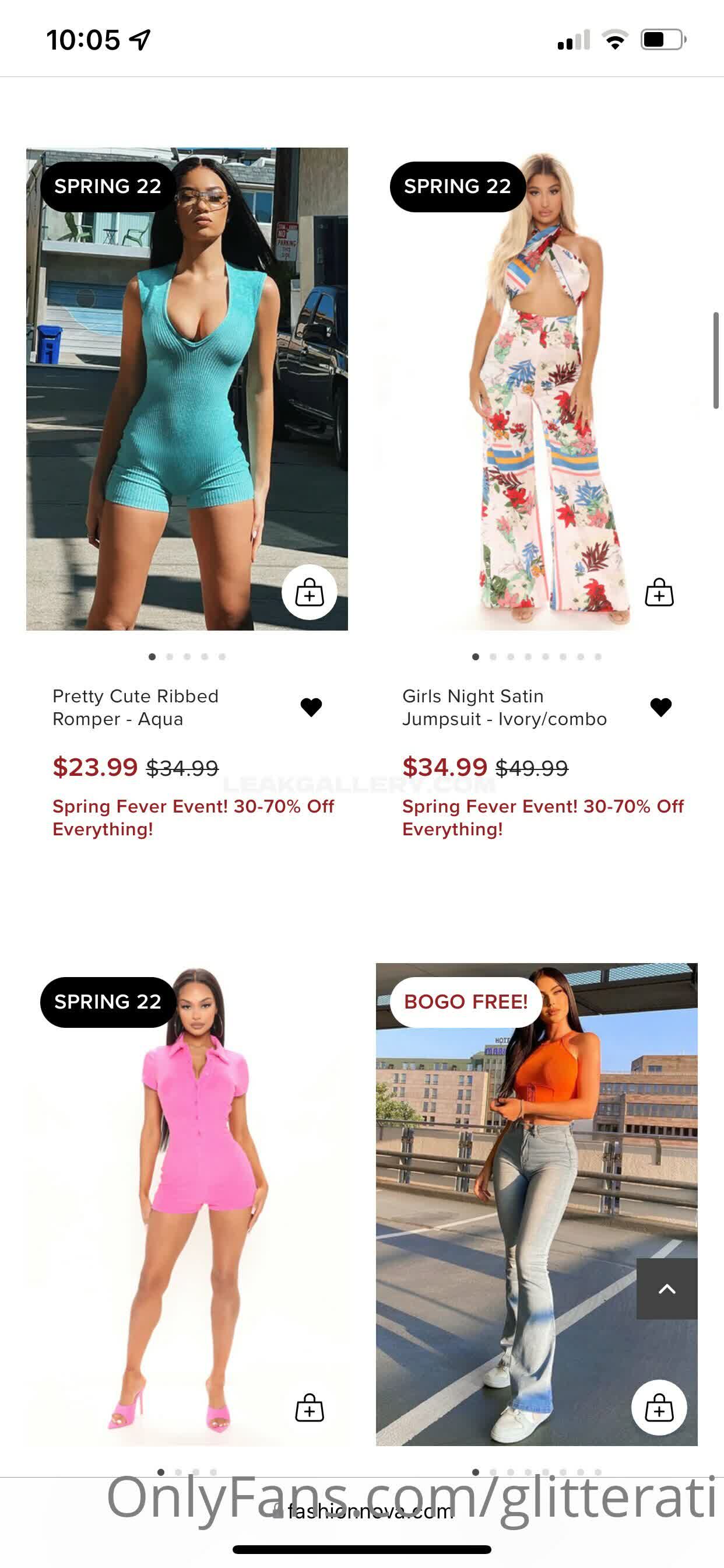The width and height of the screenshot is (724, 1568).
Task: Toggle wishlist heart for Pretty Cute Ribbed Romper
Action: pos(311,708)
